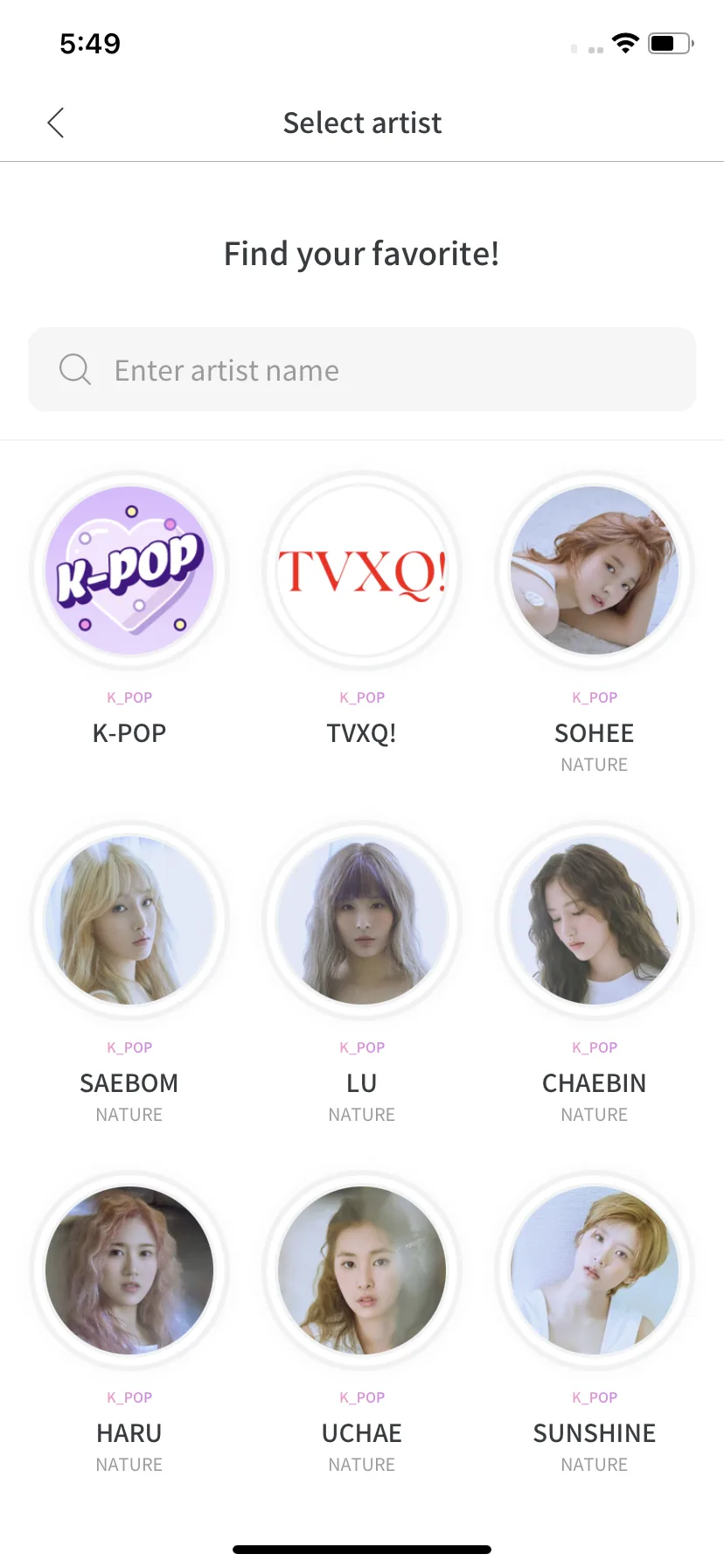Viewport: 724px width, 1568px height.
Task: Select SUNSHINE from NATURE
Action: pyautogui.click(x=595, y=1271)
